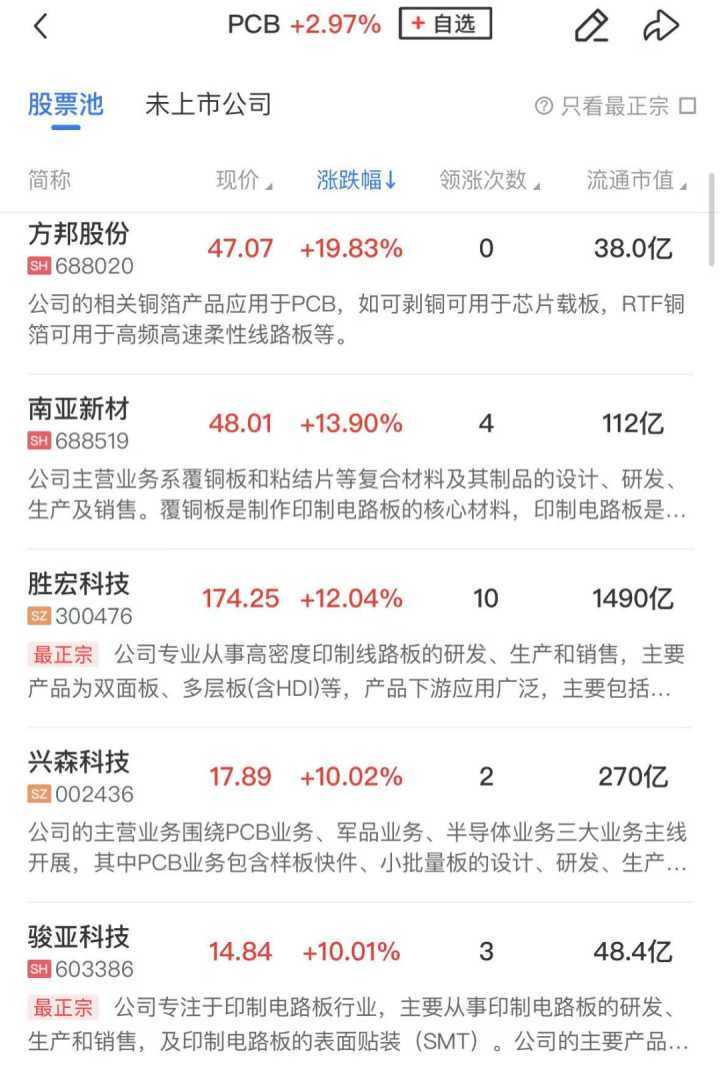Sort the list by 领涨次数
The image size is (720, 1080).
point(489,181)
